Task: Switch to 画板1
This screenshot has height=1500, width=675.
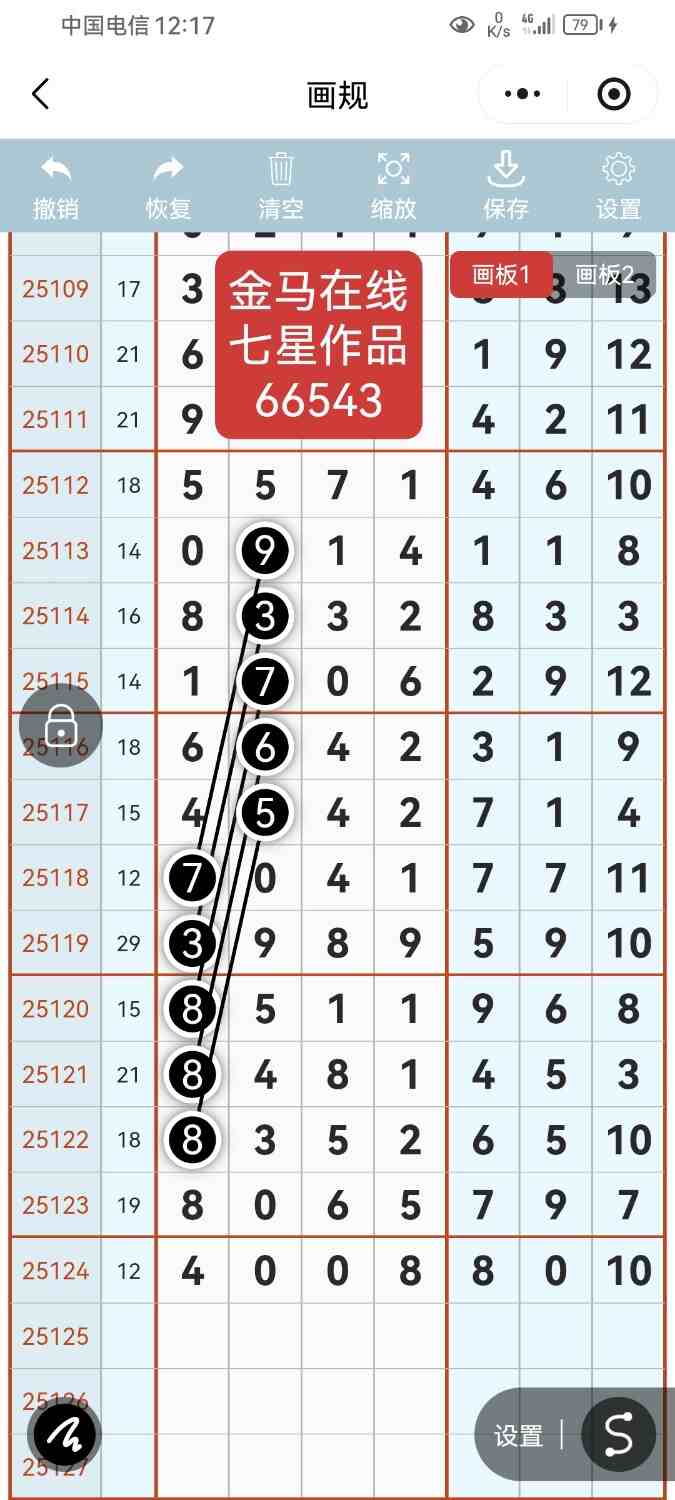Action: coord(500,275)
